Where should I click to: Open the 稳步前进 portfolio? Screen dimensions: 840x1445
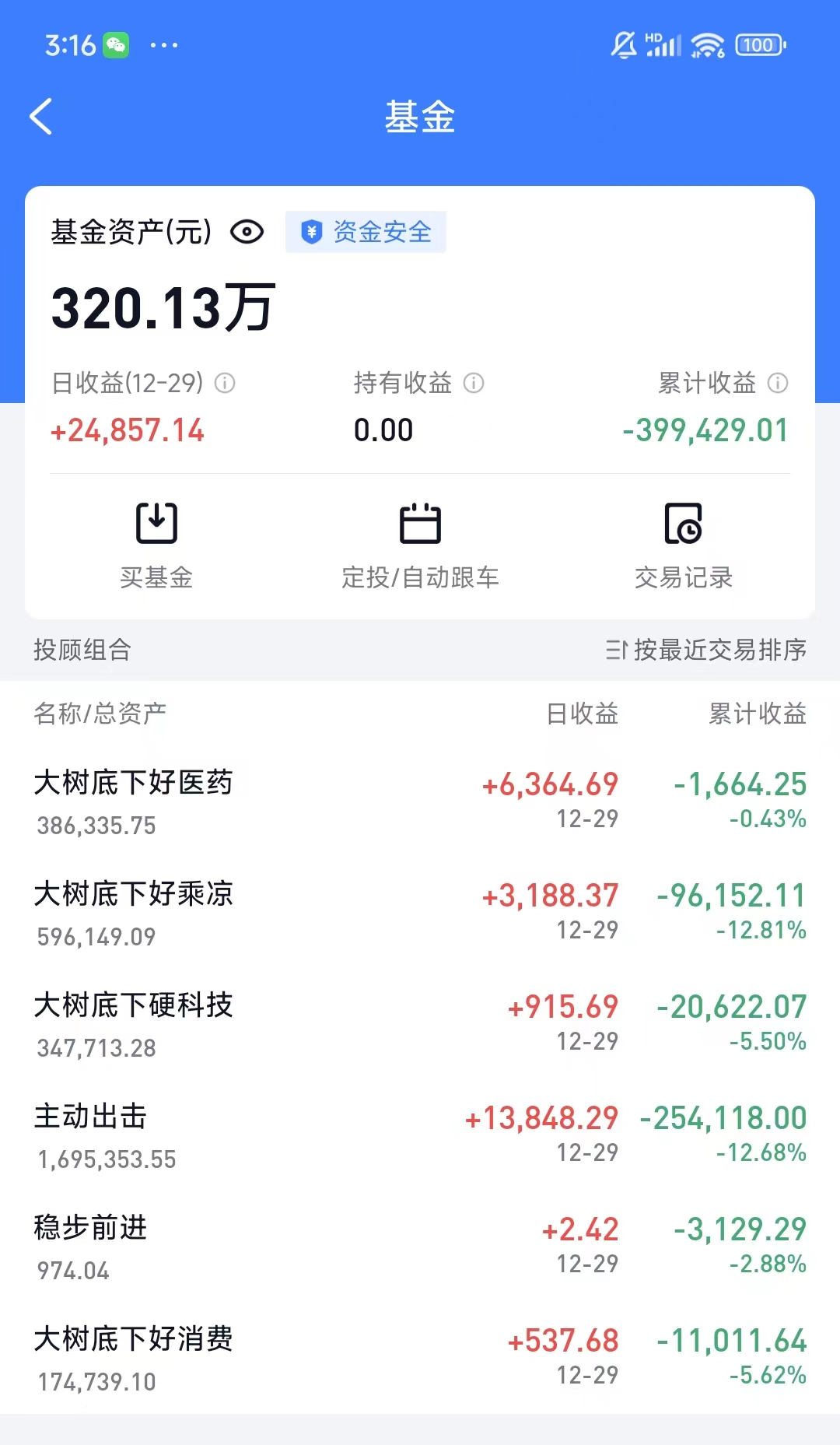420,1247
